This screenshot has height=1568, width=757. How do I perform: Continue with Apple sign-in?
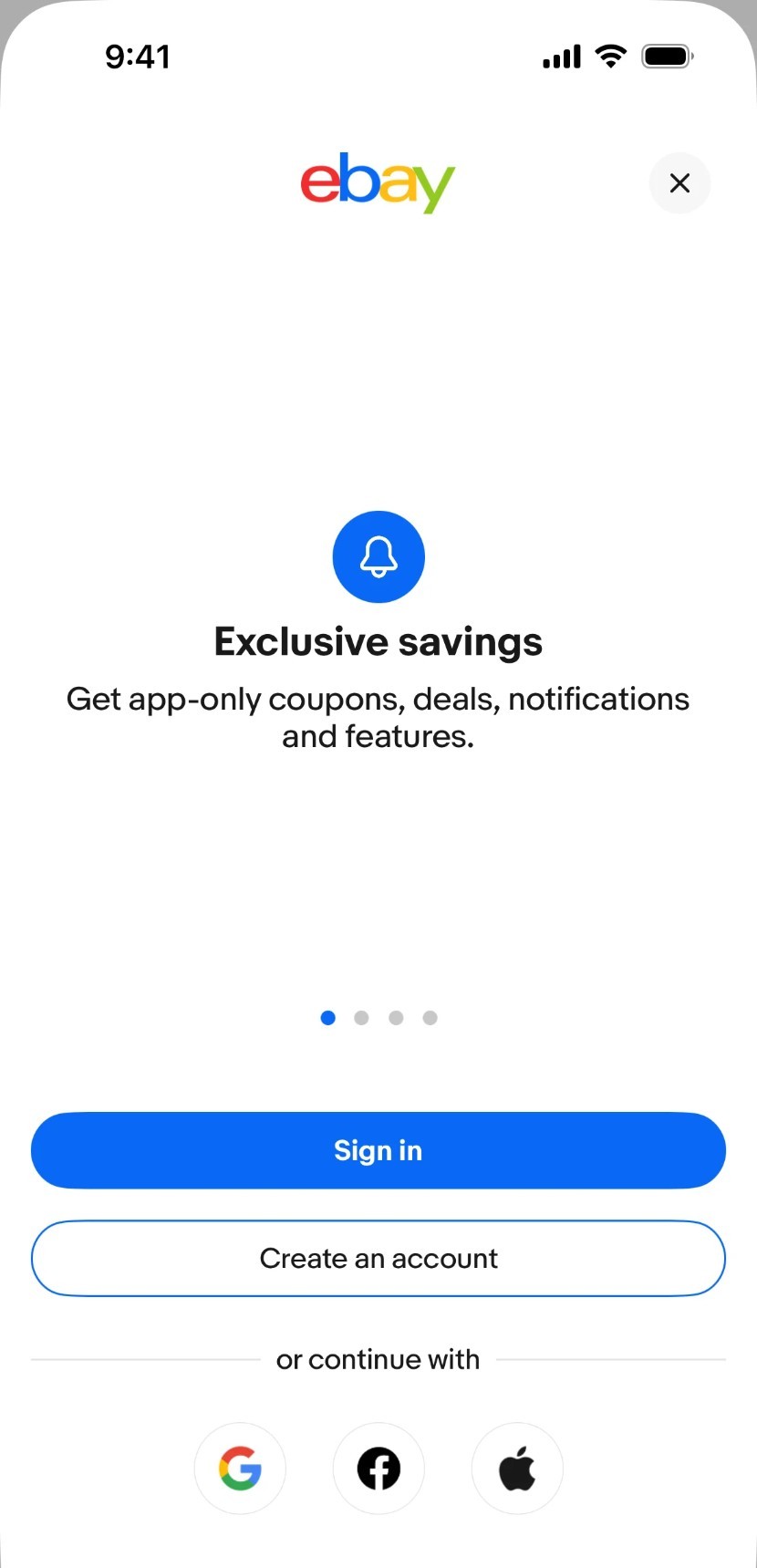click(517, 1469)
